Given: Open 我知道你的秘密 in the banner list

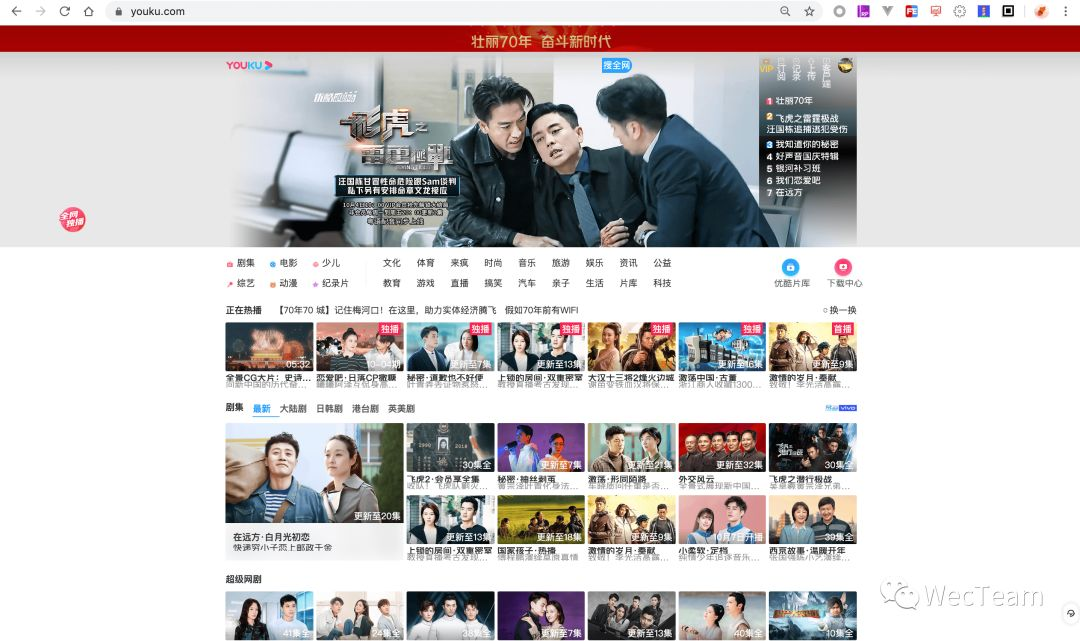Looking at the screenshot, I should [x=806, y=145].
